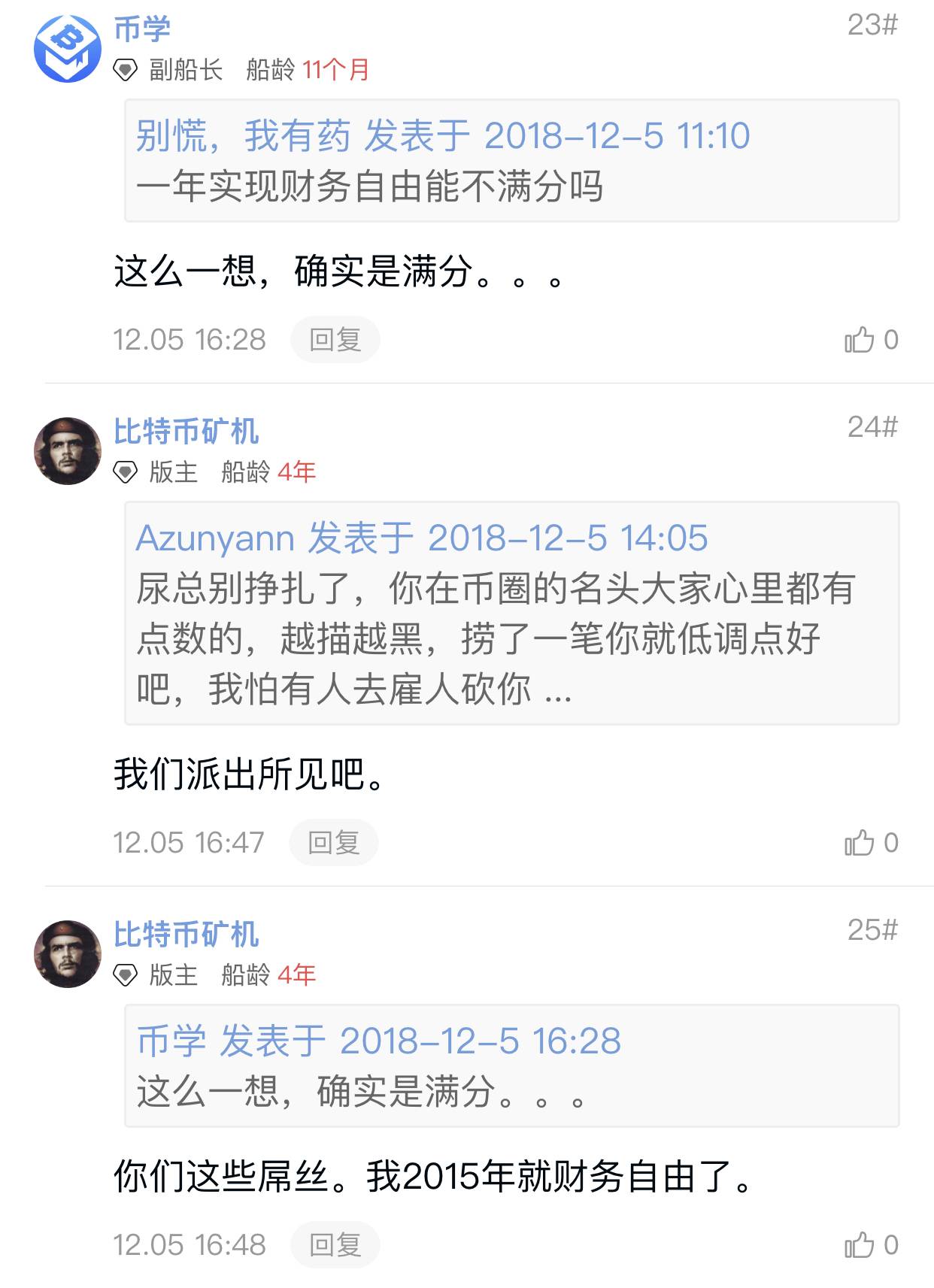Open quoted 币学 post in 25#

(x=511, y=1065)
